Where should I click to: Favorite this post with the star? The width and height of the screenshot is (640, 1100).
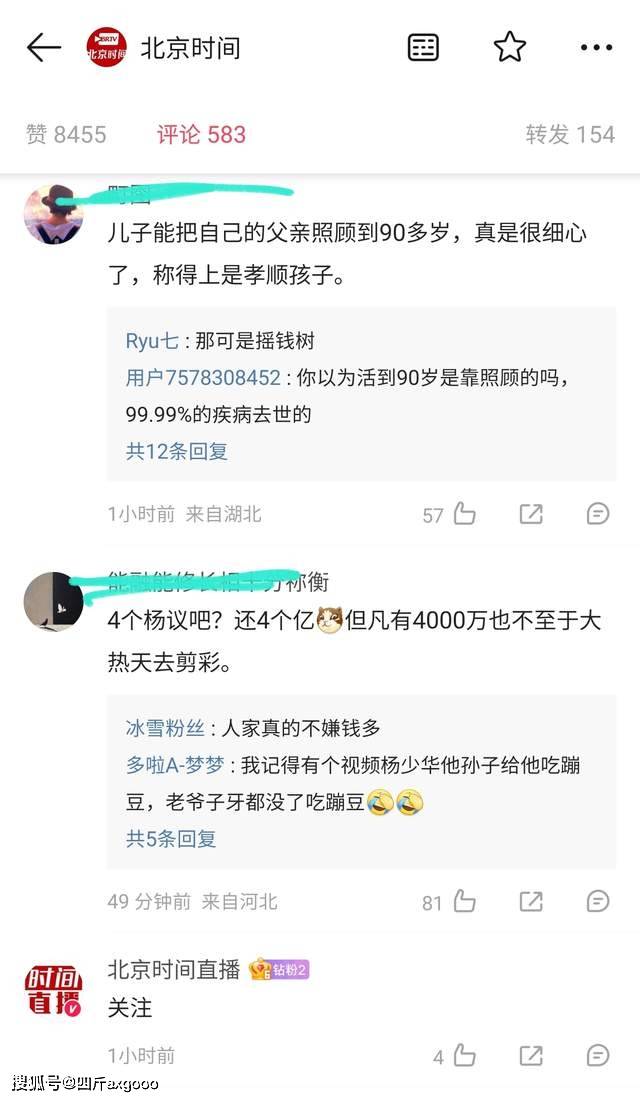point(509,48)
